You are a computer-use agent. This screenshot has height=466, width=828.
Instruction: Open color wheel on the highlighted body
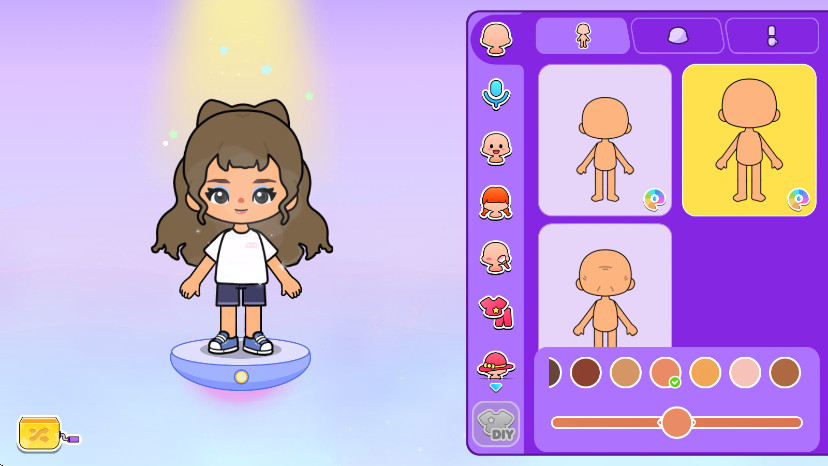[797, 199]
